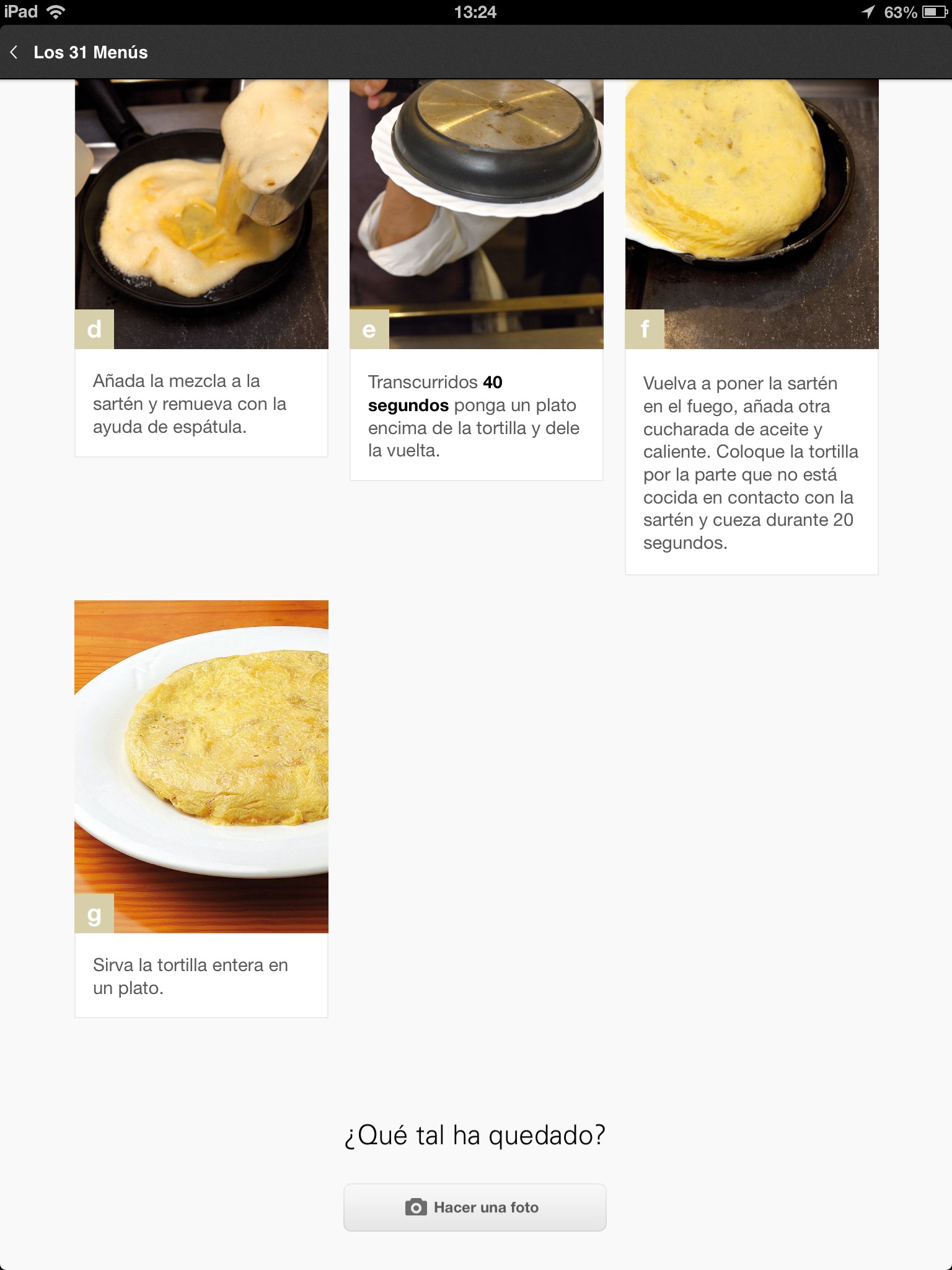
Task: Tap the Hacer una foto button
Action: [x=475, y=1207]
